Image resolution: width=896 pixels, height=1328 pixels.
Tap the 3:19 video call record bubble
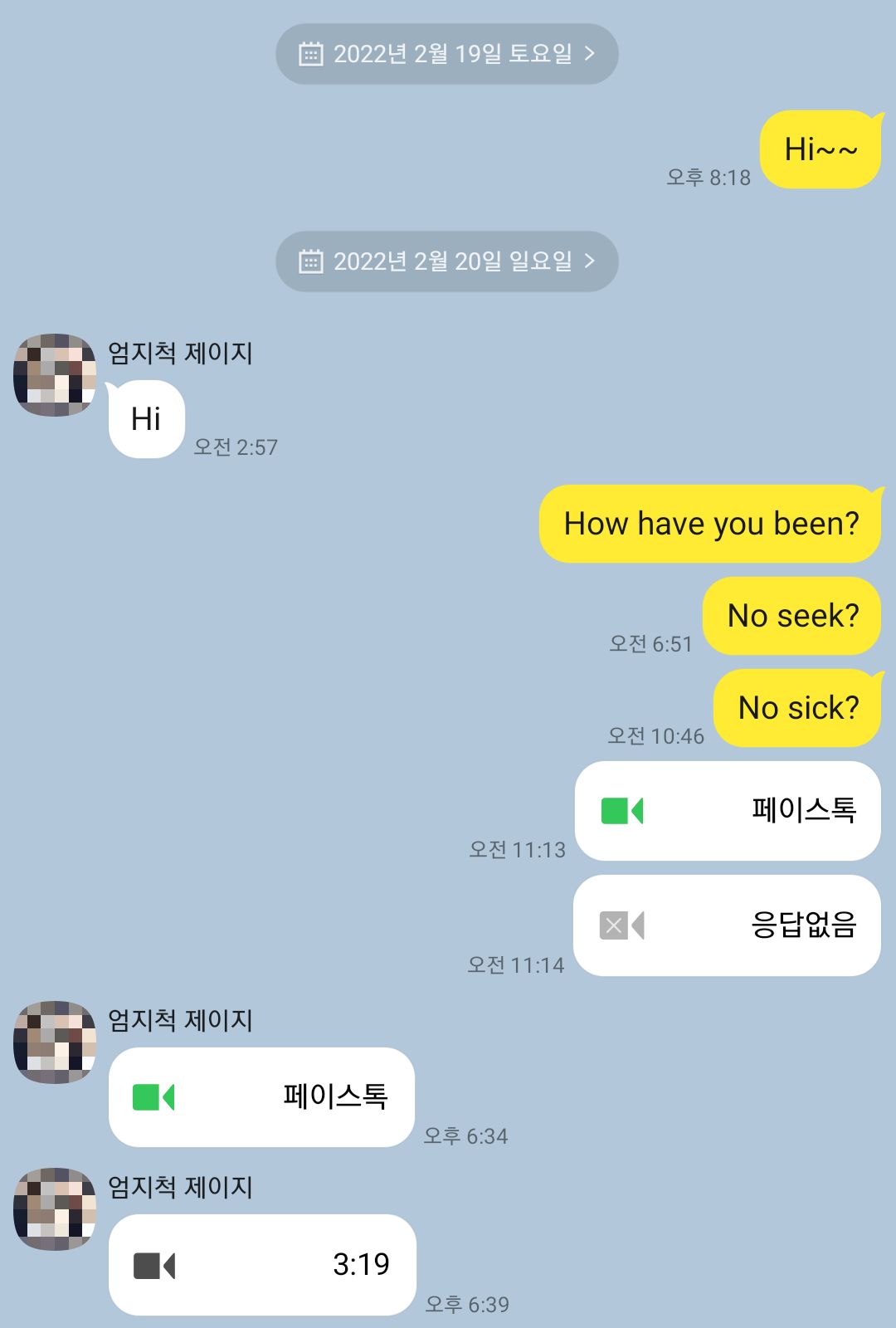point(262,1265)
